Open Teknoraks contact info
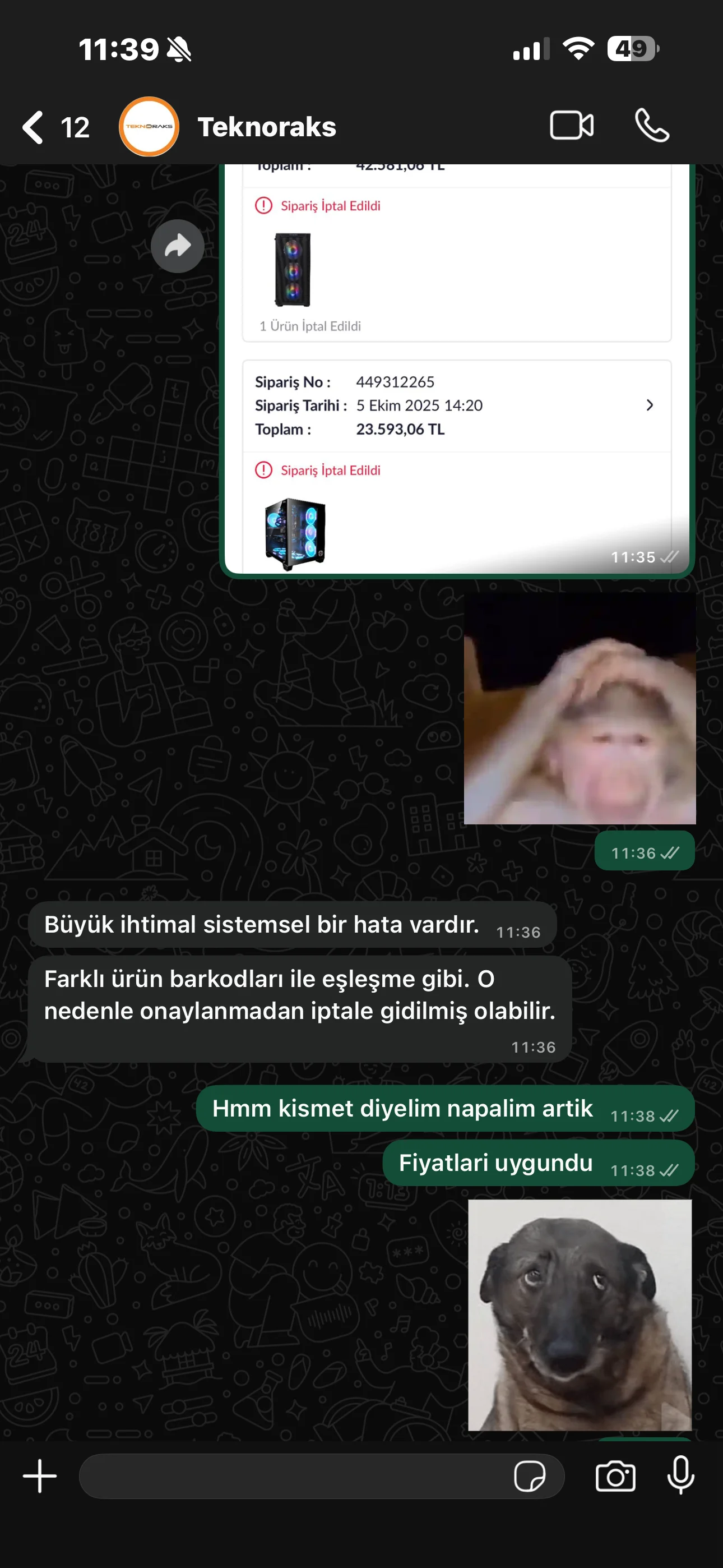This screenshot has width=723, height=1568. pos(267,127)
